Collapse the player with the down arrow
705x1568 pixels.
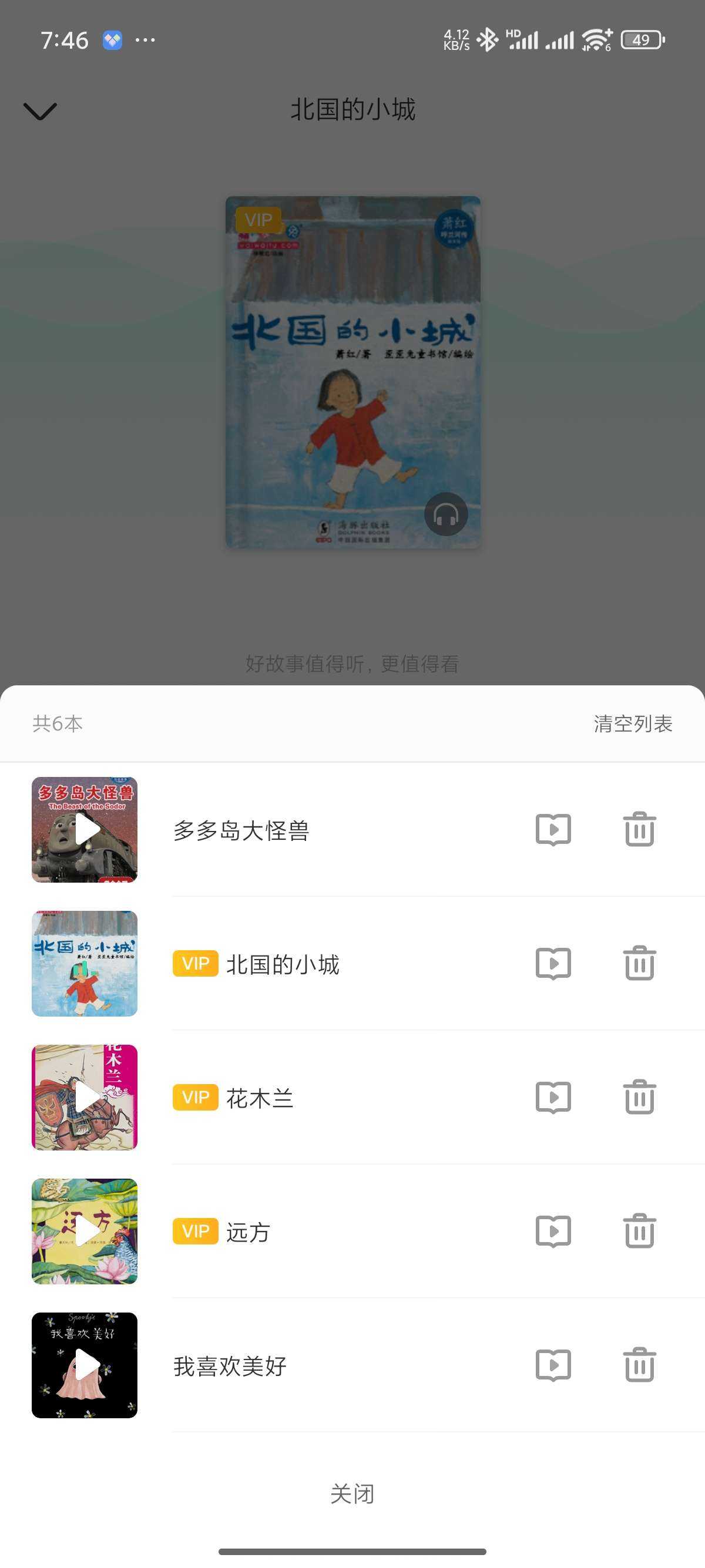click(x=40, y=111)
